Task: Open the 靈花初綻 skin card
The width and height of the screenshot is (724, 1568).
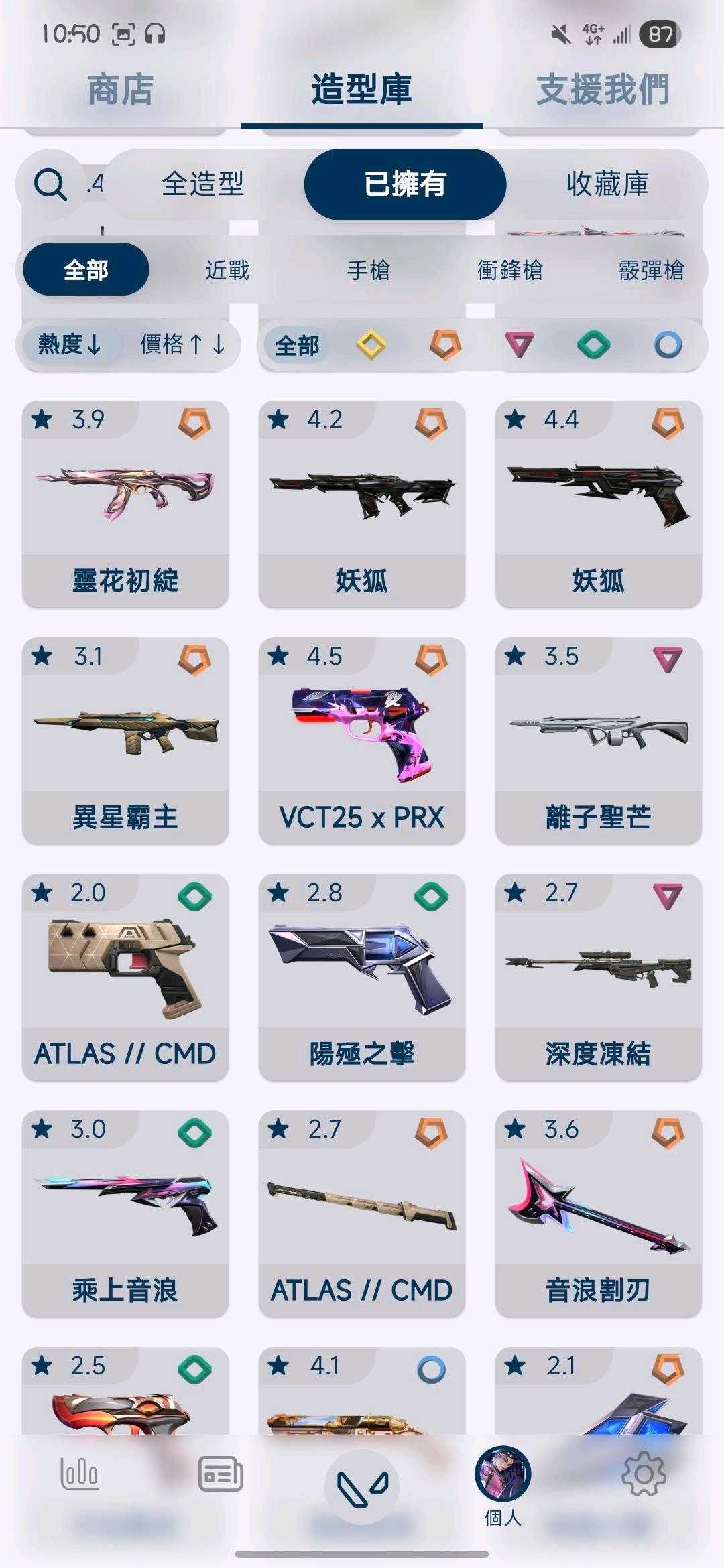Action: [x=125, y=504]
